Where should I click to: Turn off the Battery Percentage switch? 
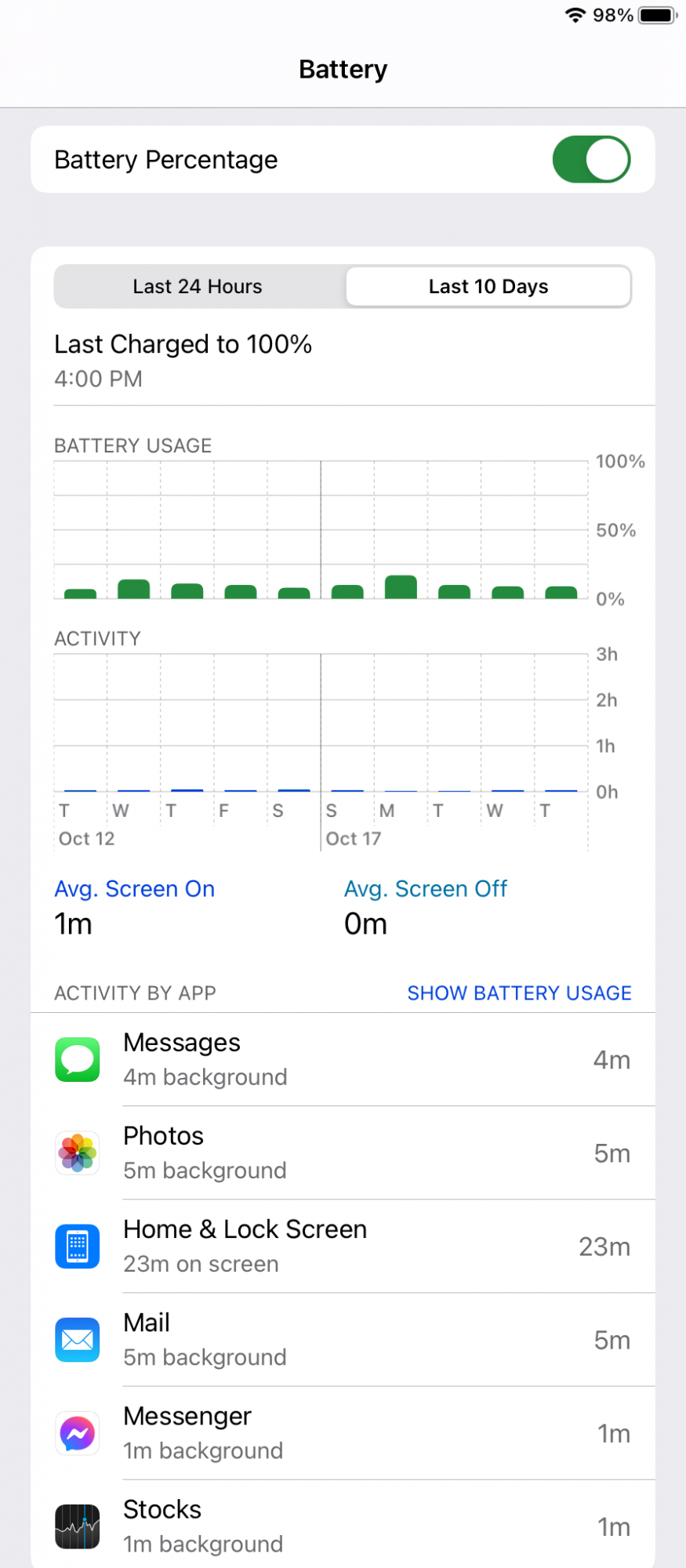click(591, 160)
